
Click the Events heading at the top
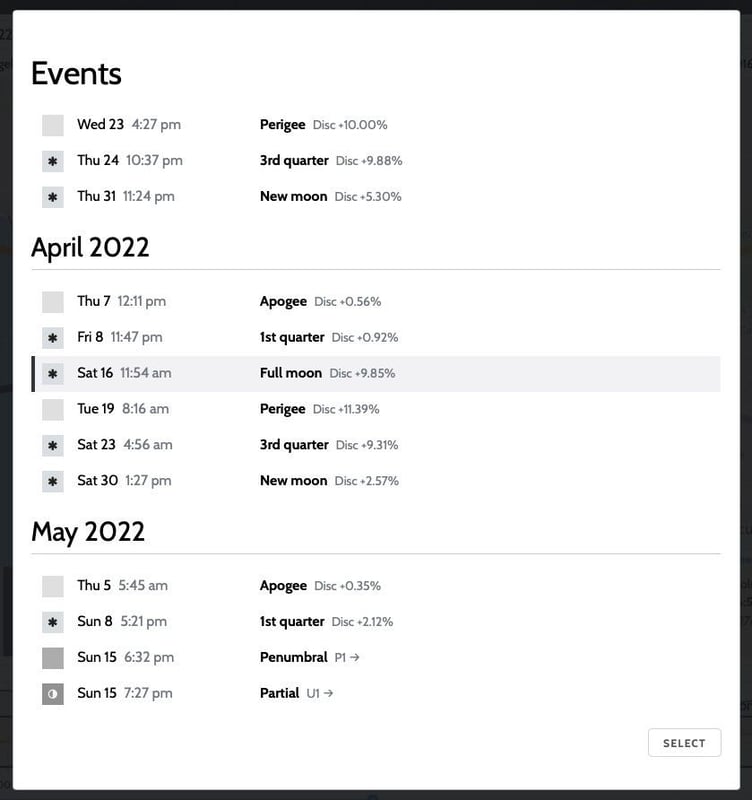(x=75, y=73)
